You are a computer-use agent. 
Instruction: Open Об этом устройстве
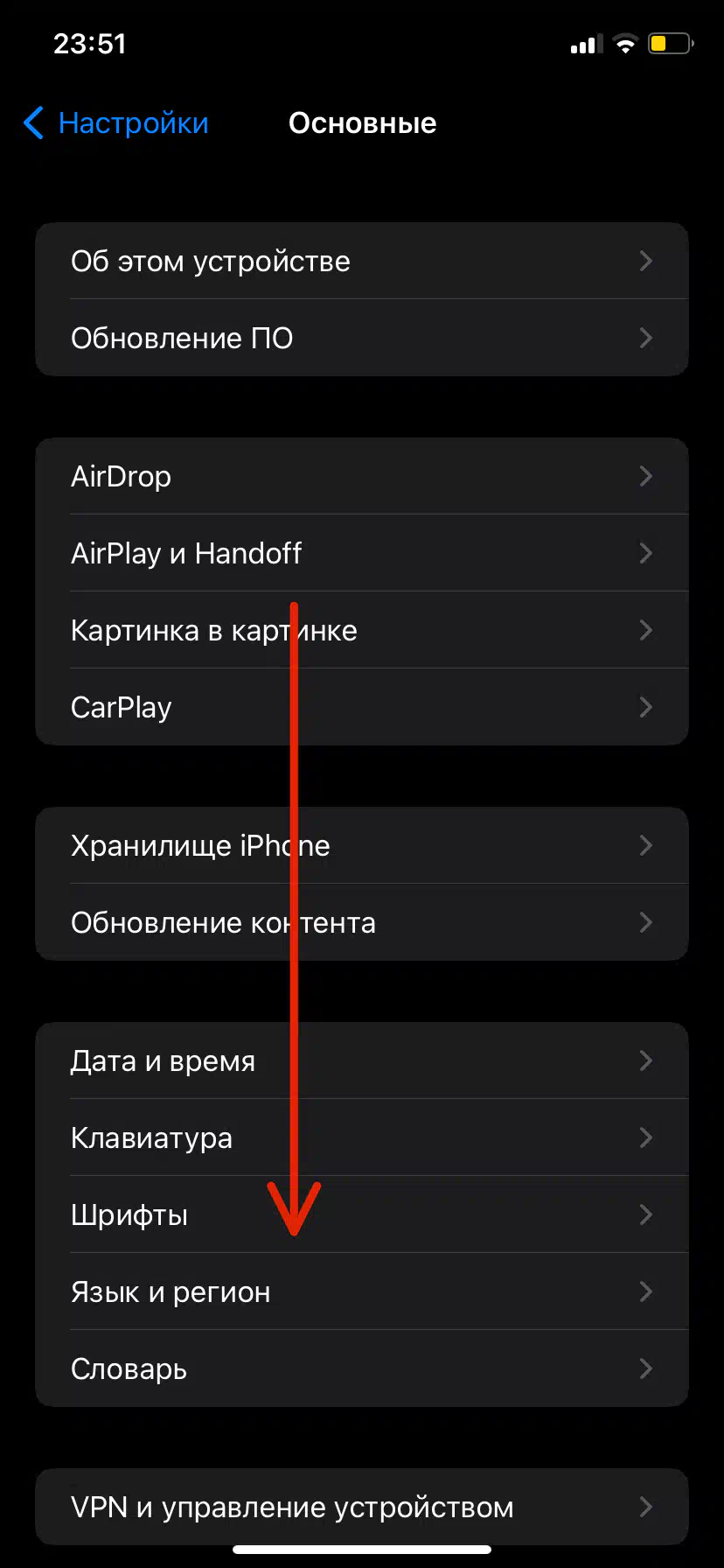point(362,261)
